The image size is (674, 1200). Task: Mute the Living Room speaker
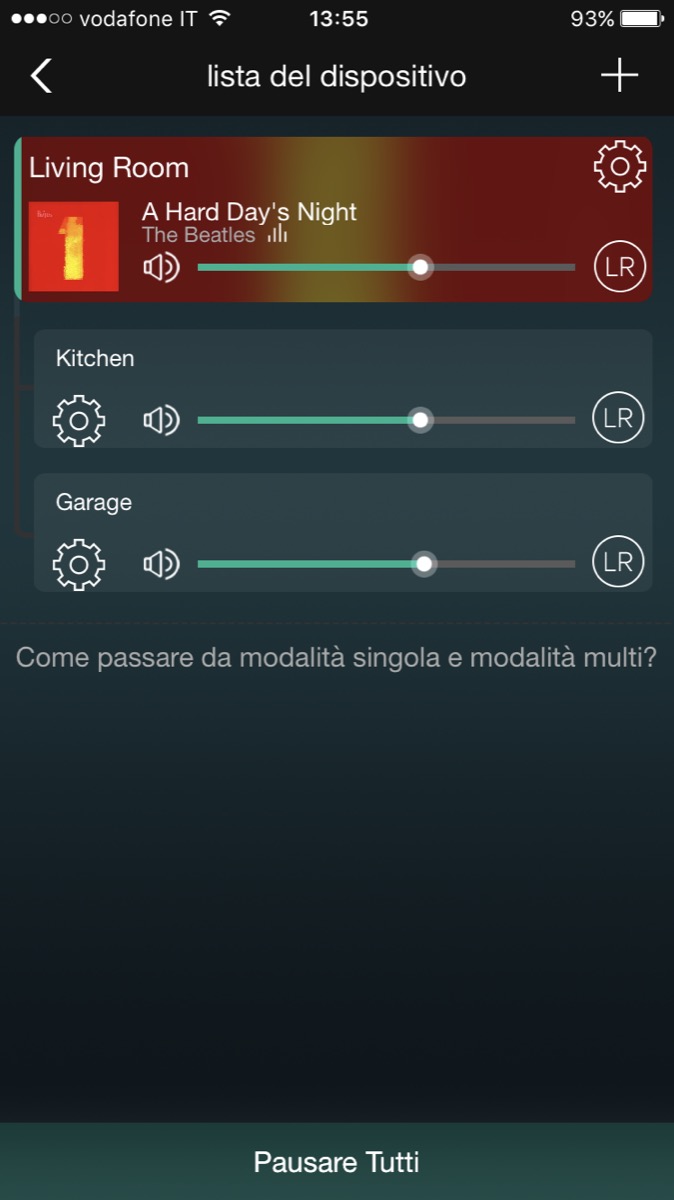pyautogui.click(x=161, y=267)
